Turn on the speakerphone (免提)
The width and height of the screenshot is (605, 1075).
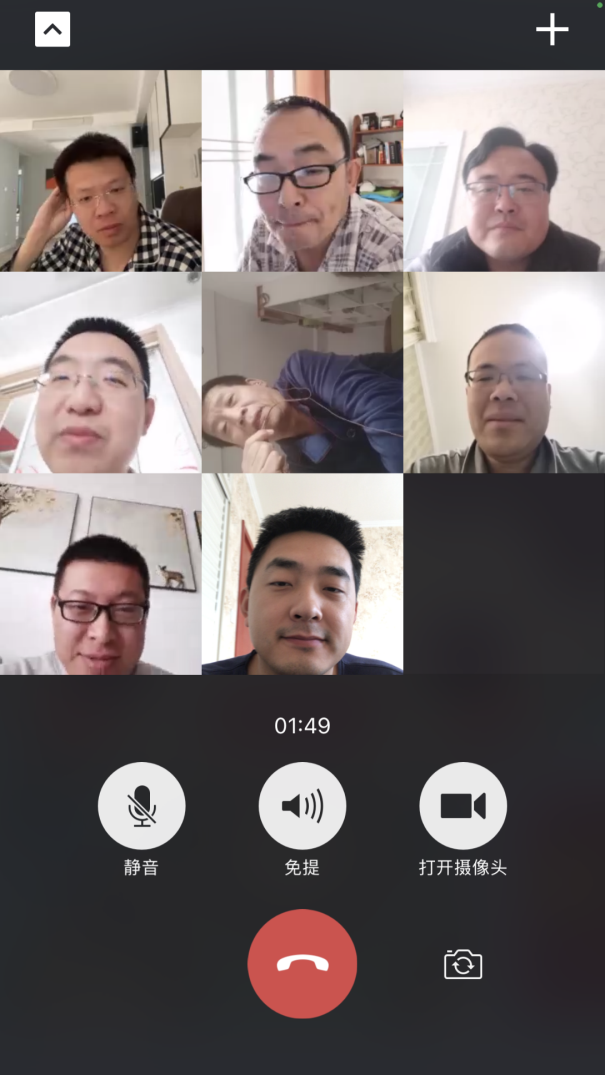302,806
